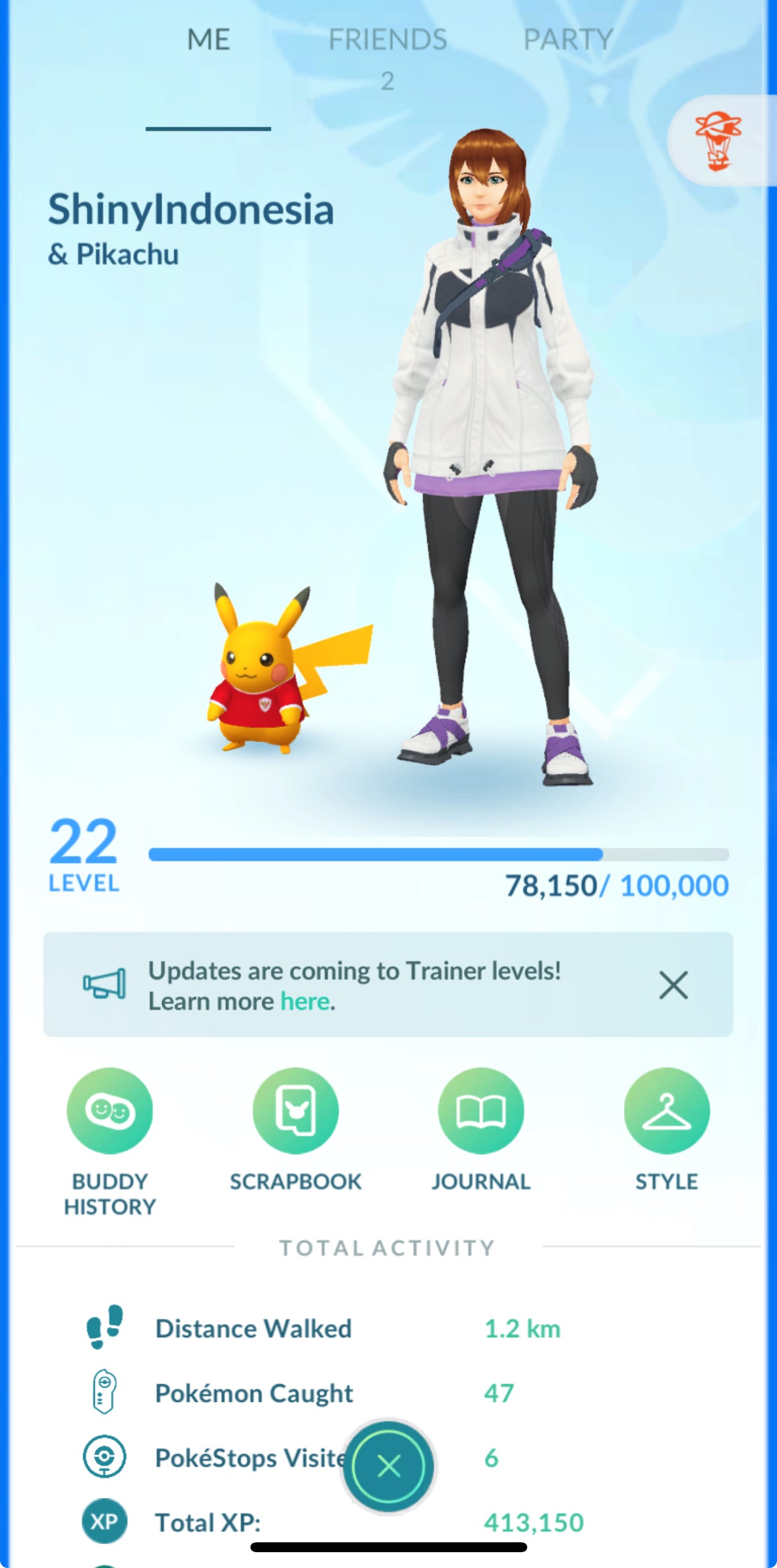The width and height of the screenshot is (777, 1568).
Task: Close the profile with the X button
Action: point(388,1466)
